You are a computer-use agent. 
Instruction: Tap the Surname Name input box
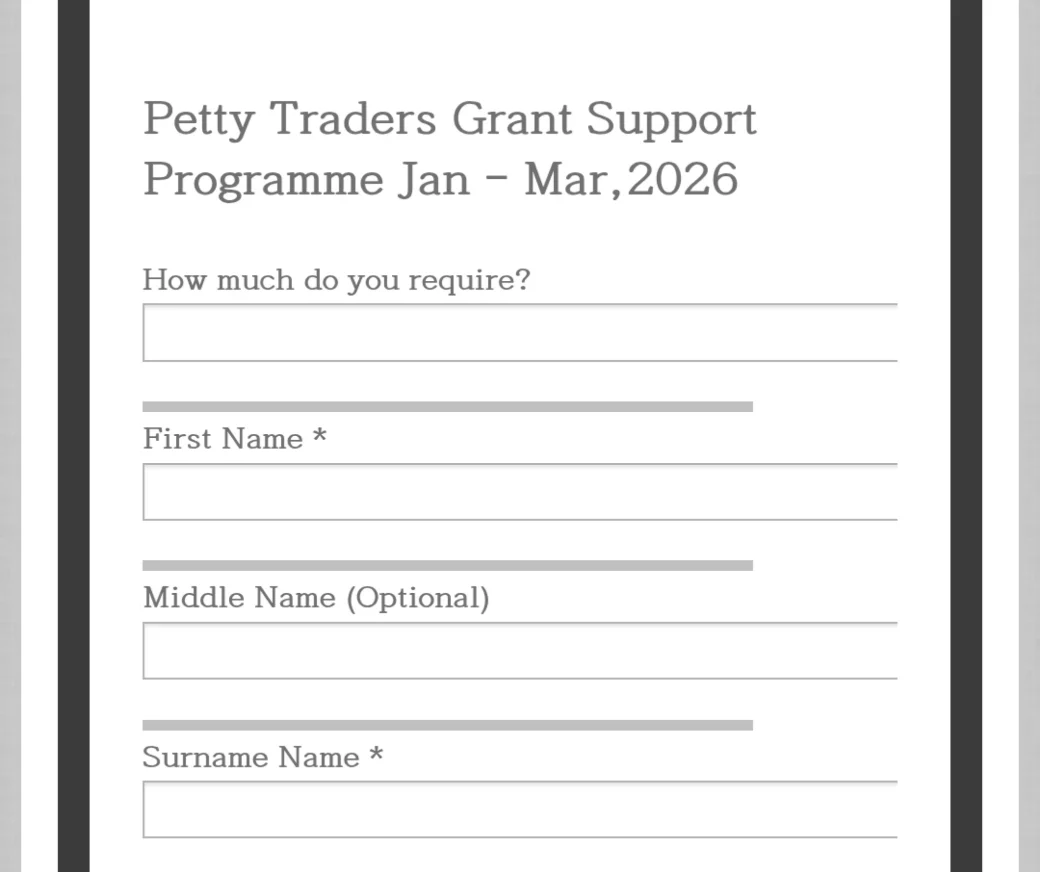click(x=520, y=810)
